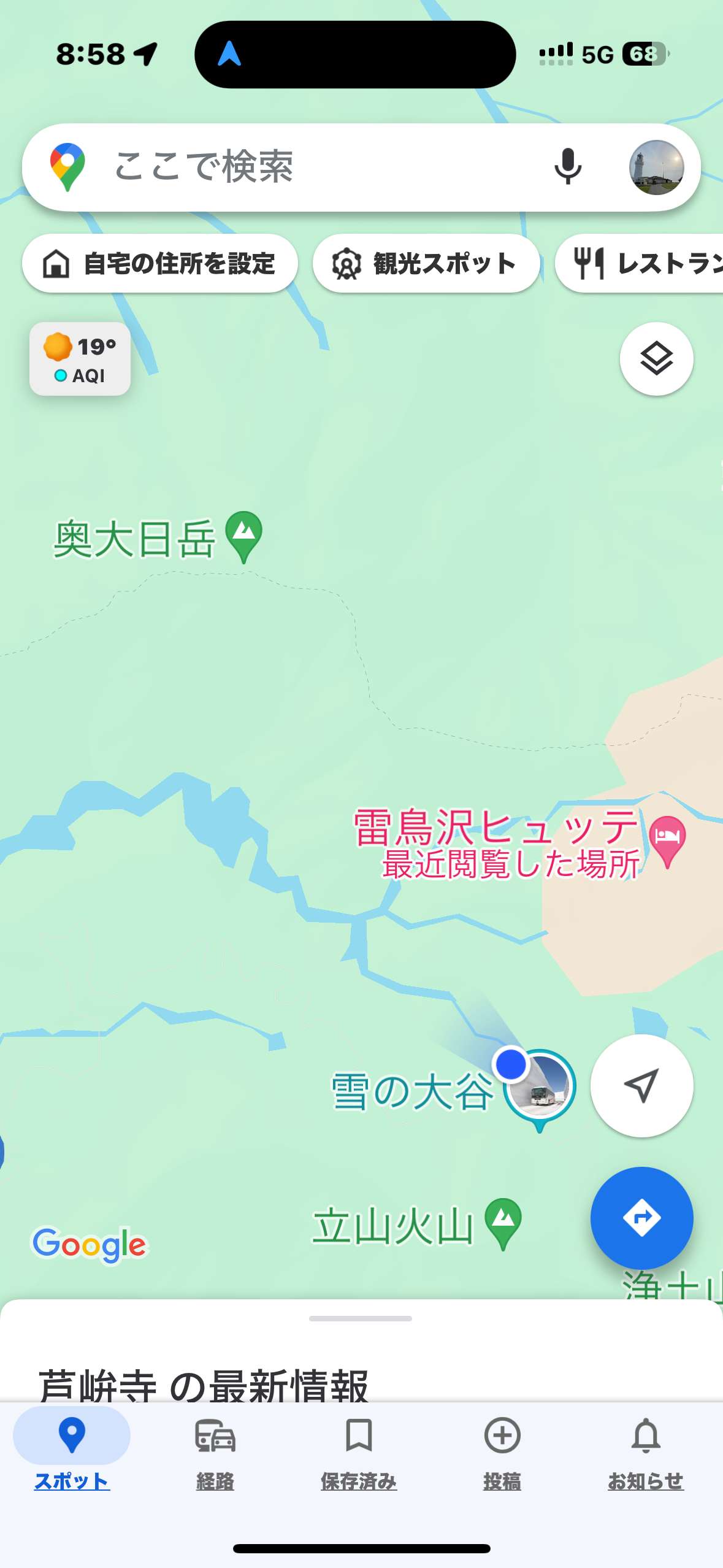Open the 立山火山 mountain pin
Image resolution: width=723 pixels, height=1568 pixels.
tap(503, 1224)
